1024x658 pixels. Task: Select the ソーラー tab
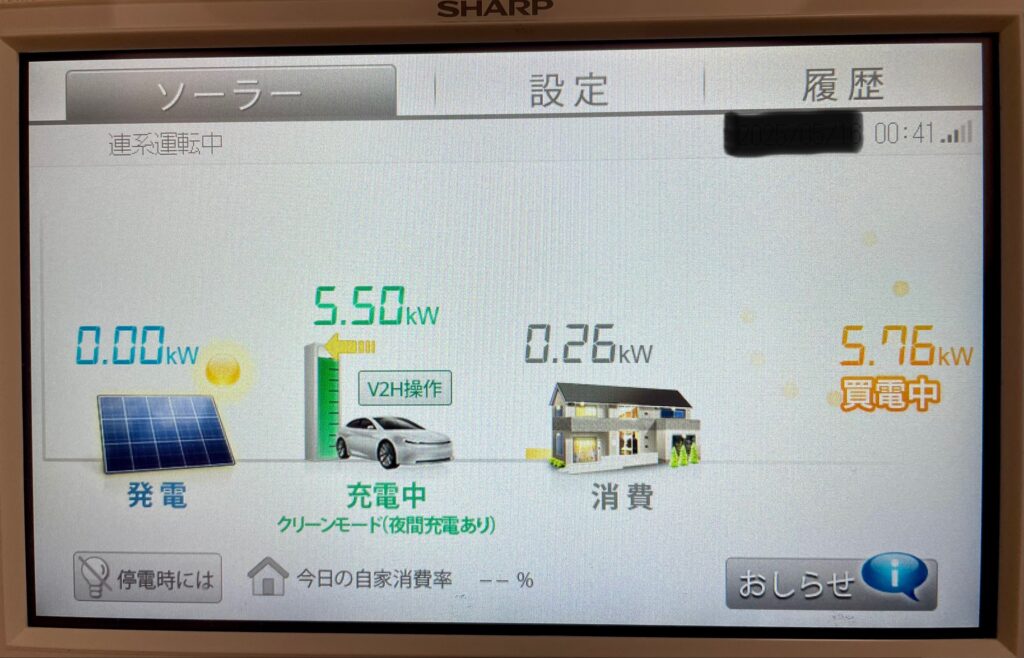tap(230, 92)
